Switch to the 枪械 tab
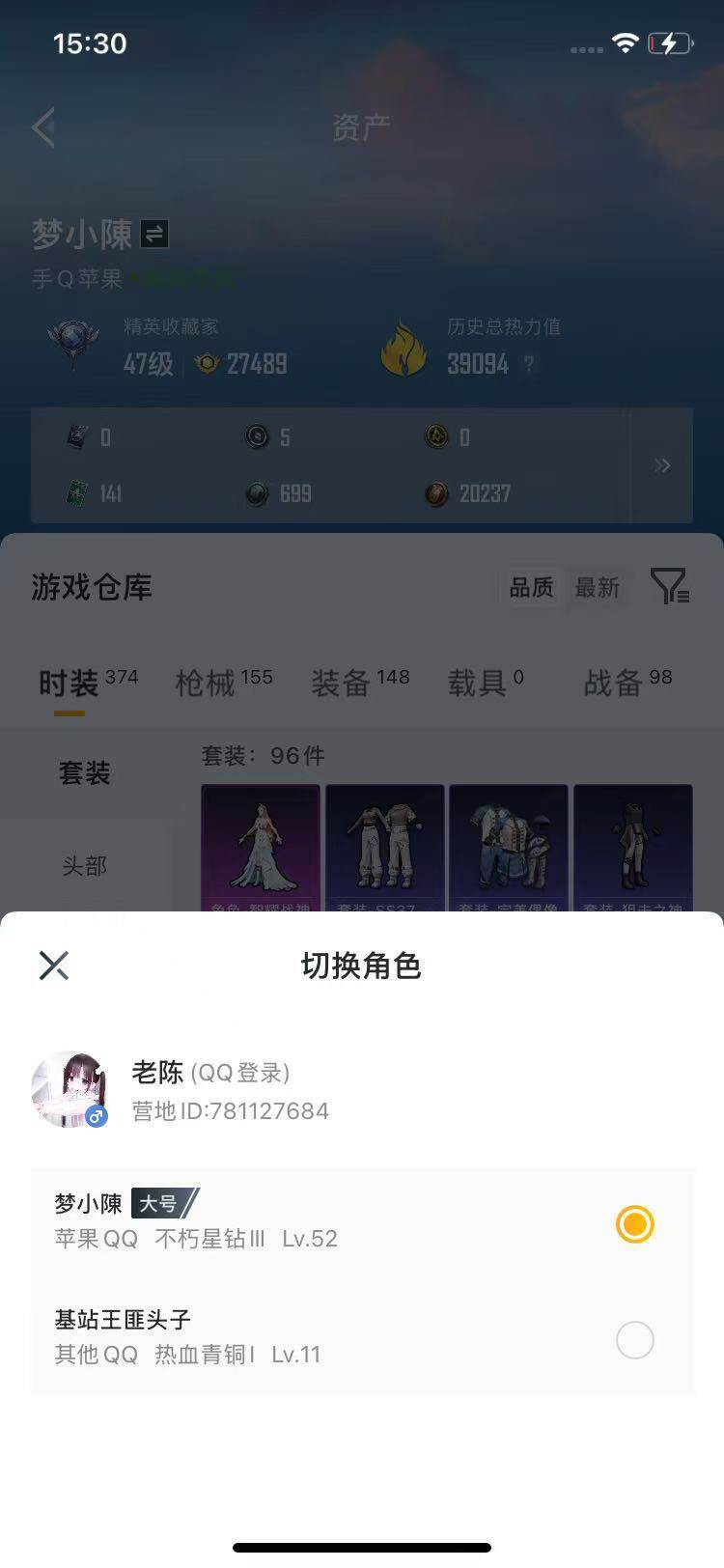The height and width of the screenshot is (1568, 724). coord(206,682)
